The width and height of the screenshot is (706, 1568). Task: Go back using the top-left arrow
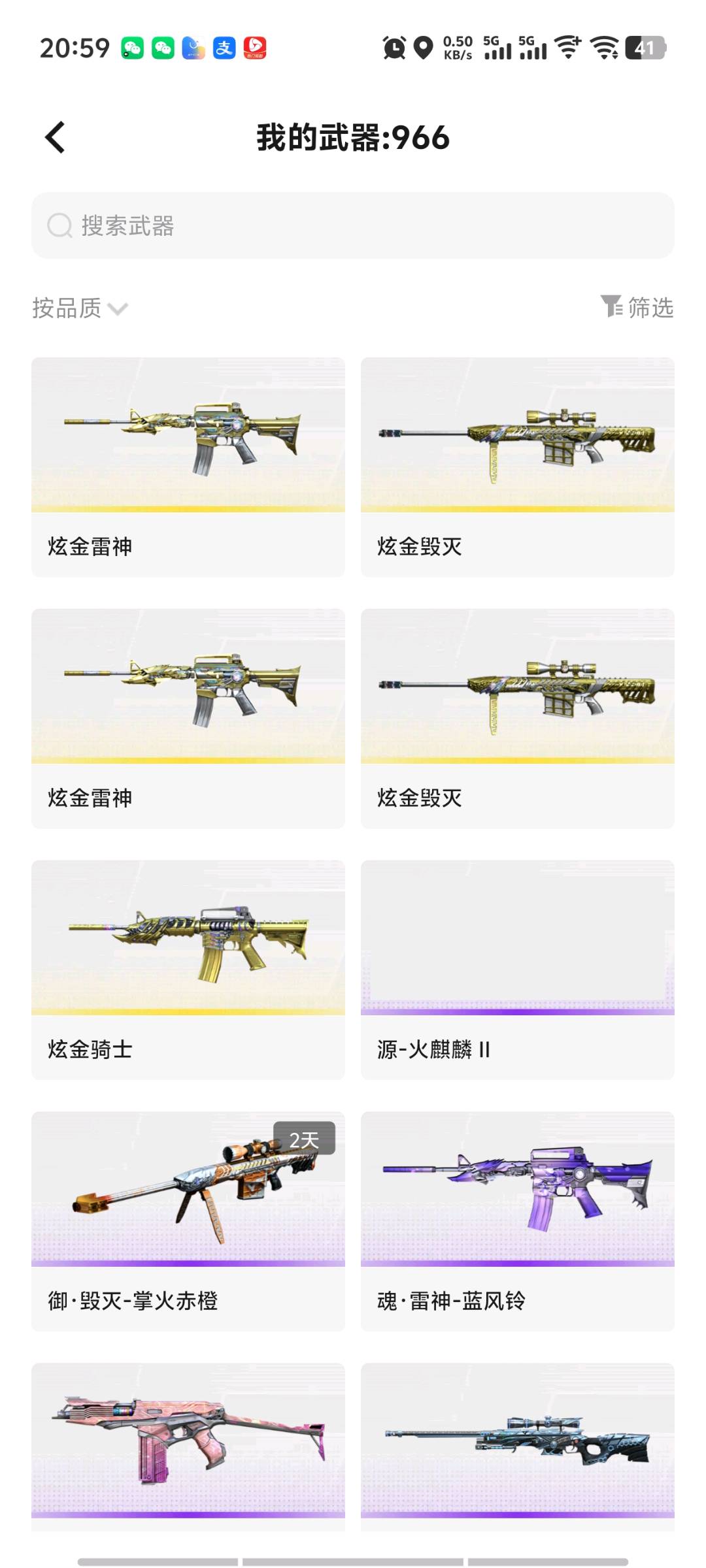click(55, 138)
